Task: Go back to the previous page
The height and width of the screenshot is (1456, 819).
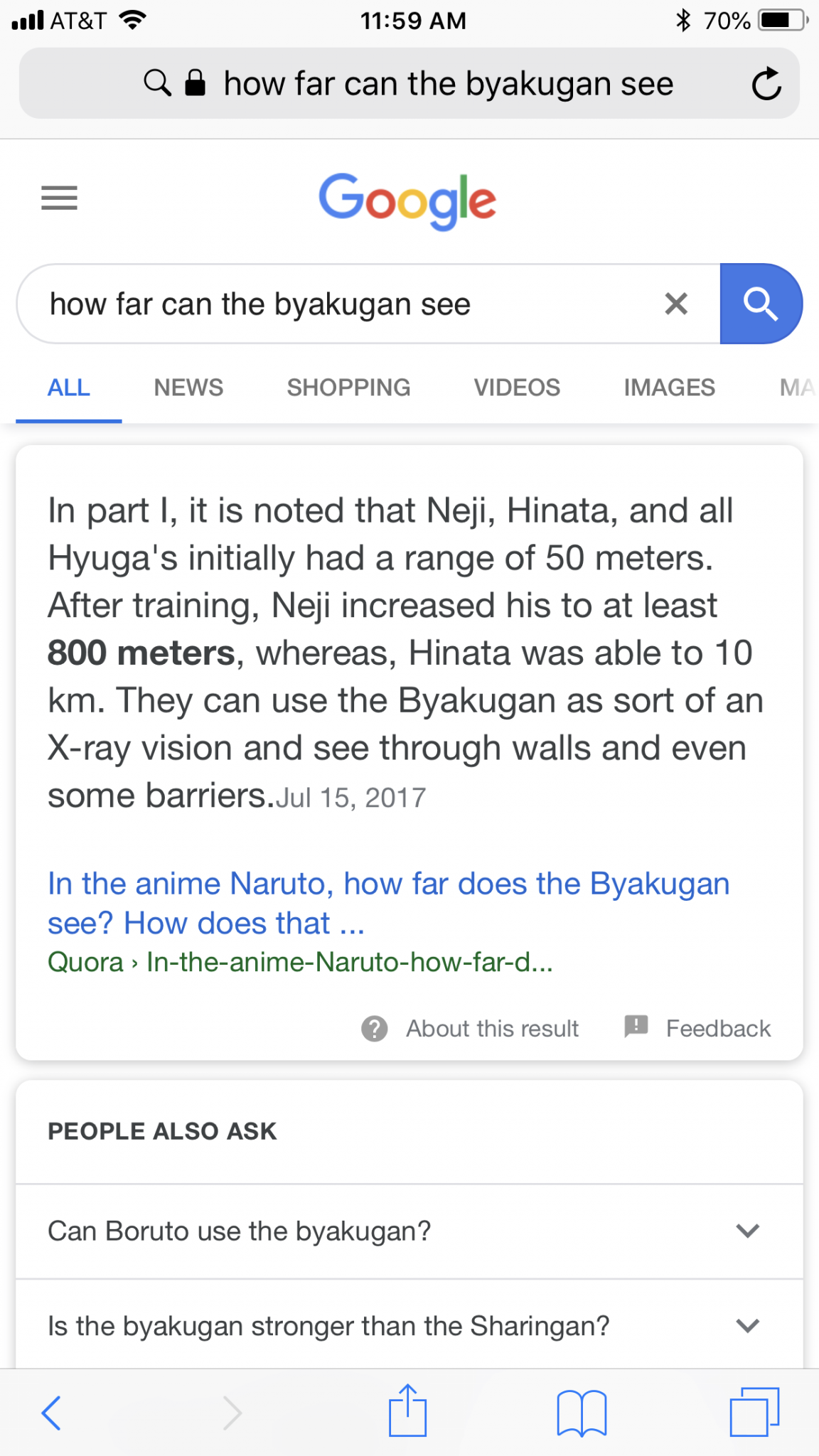Action: [x=51, y=1413]
